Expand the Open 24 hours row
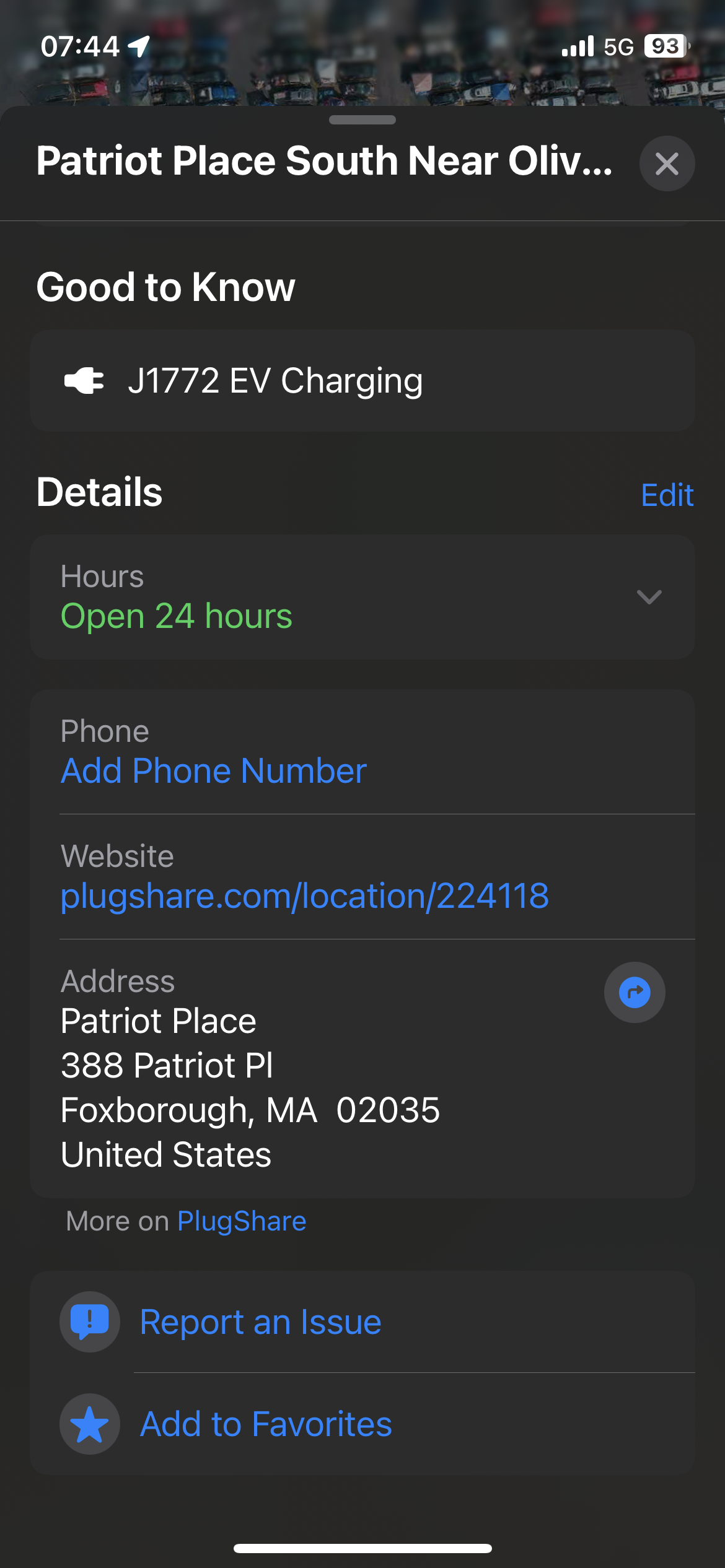 pyautogui.click(x=649, y=597)
